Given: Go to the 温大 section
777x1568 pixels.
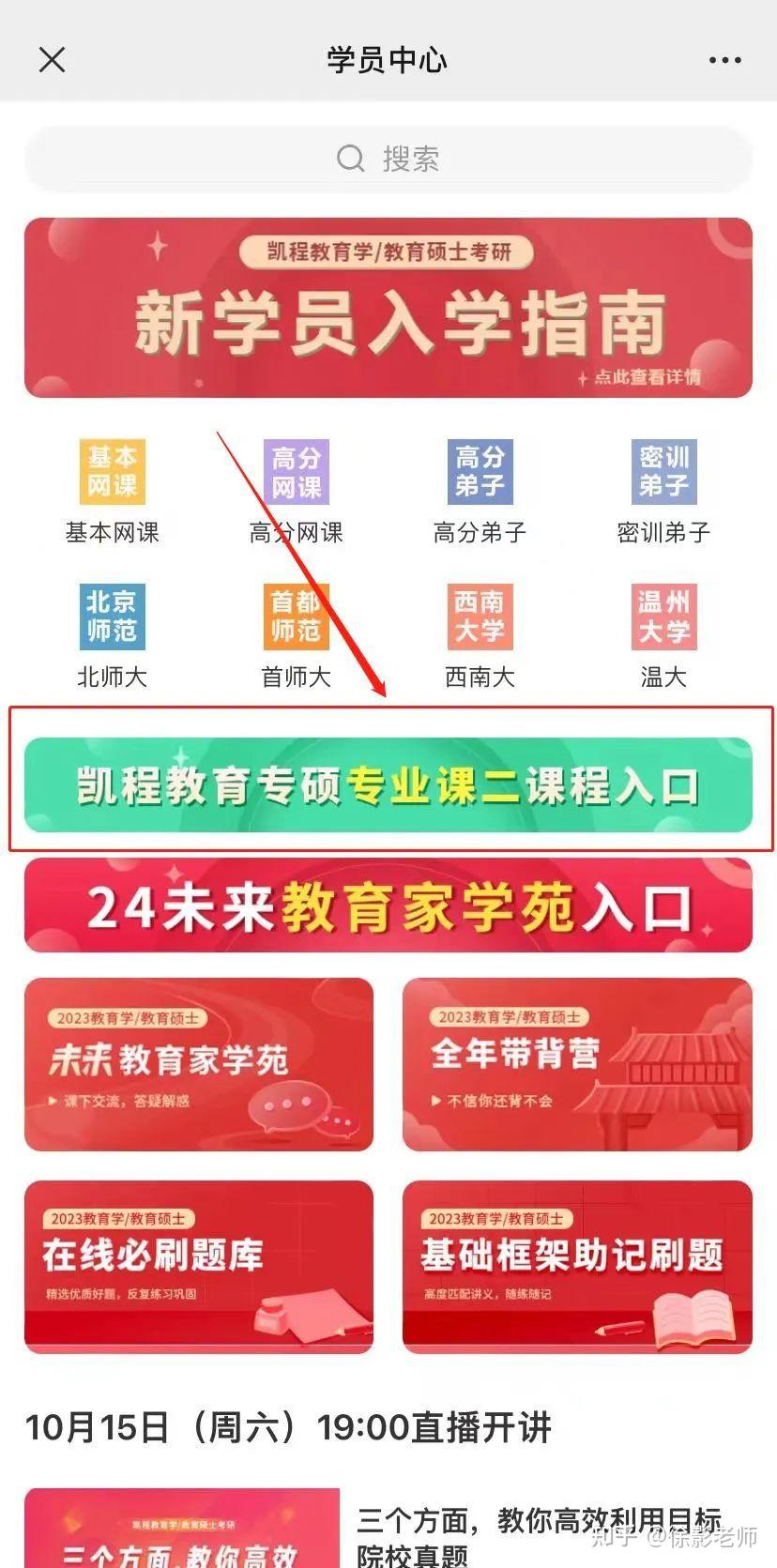Looking at the screenshot, I should pos(663,634).
